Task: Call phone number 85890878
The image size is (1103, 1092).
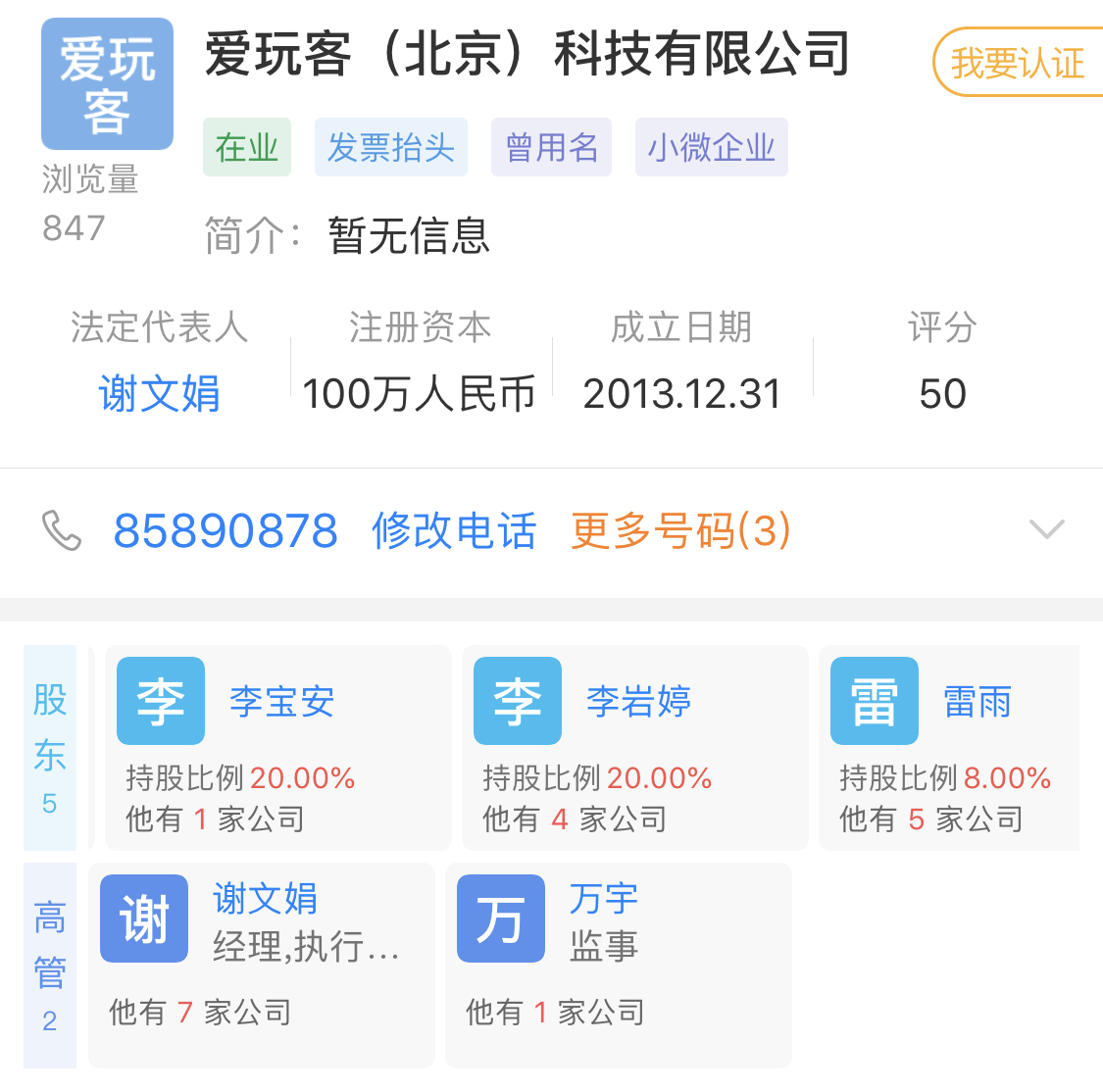Action: coord(225,531)
